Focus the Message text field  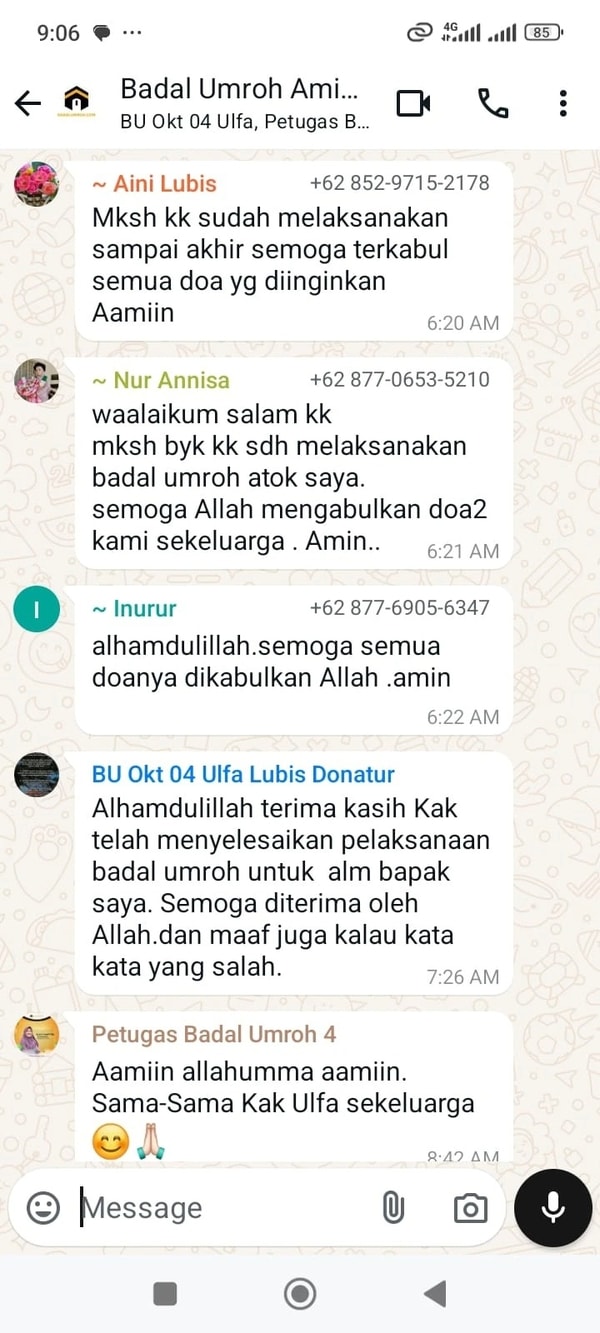click(220, 1208)
